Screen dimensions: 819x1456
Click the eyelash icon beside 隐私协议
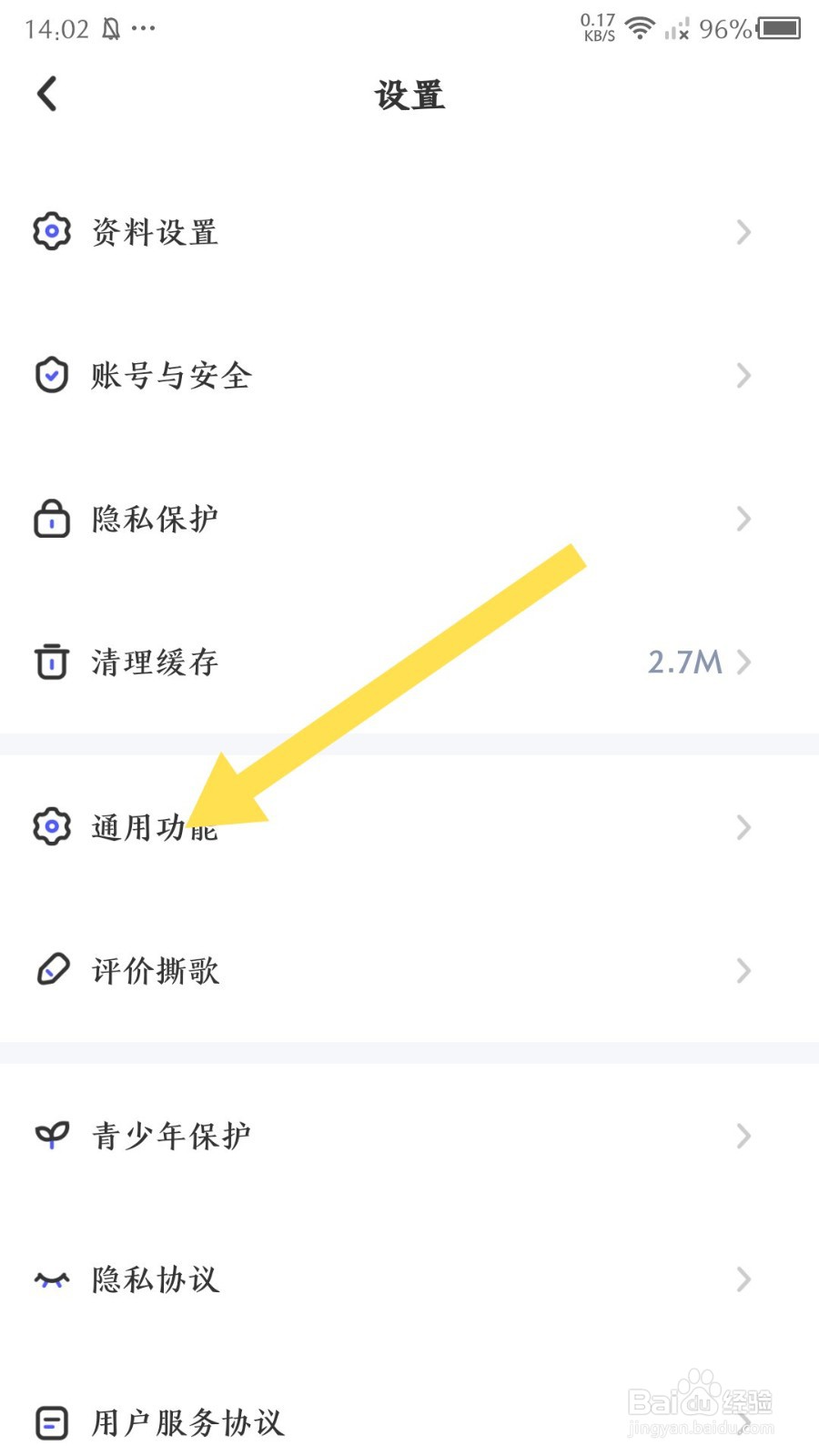[x=52, y=1279]
